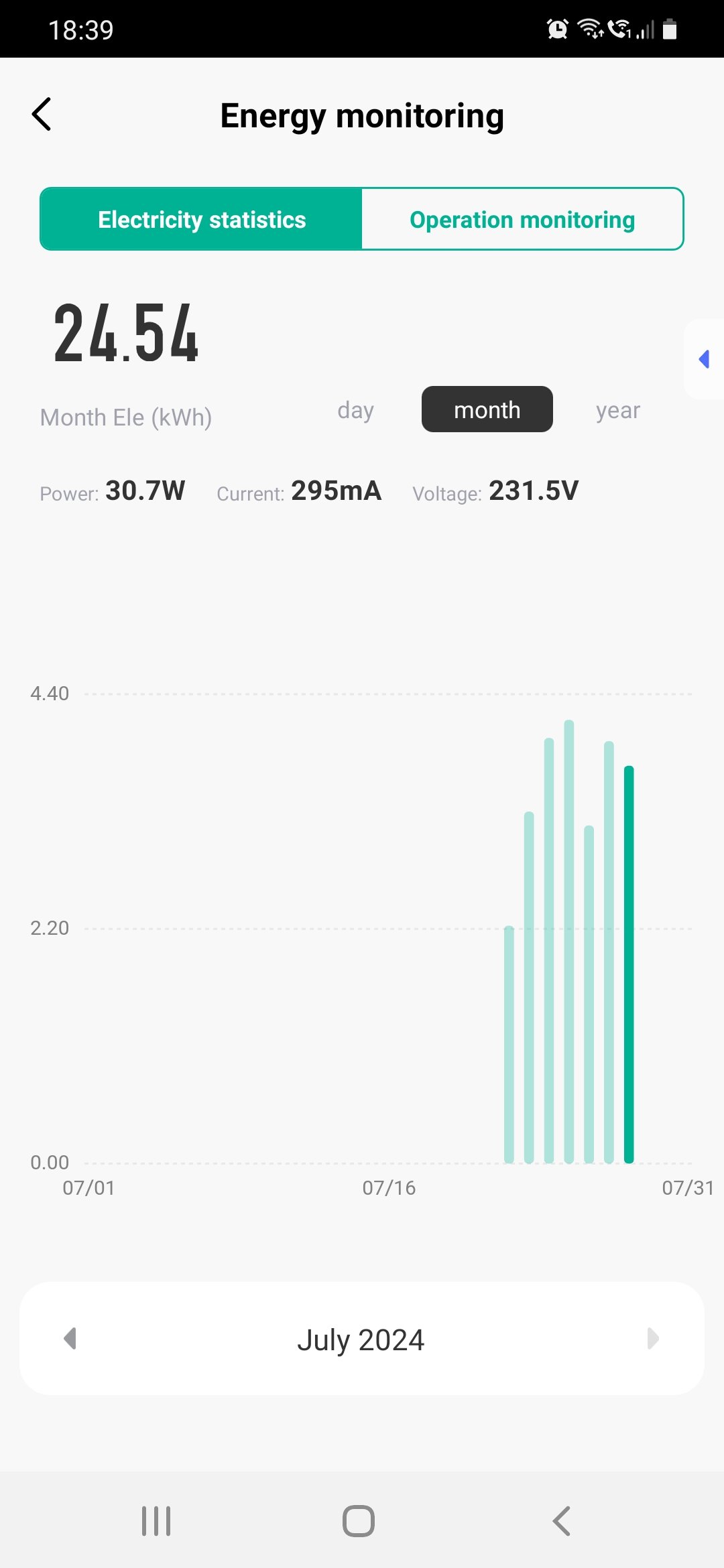Screen dimensions: 724x1568
Task: Go to the next month
Action: click(x=653, y=1339)
